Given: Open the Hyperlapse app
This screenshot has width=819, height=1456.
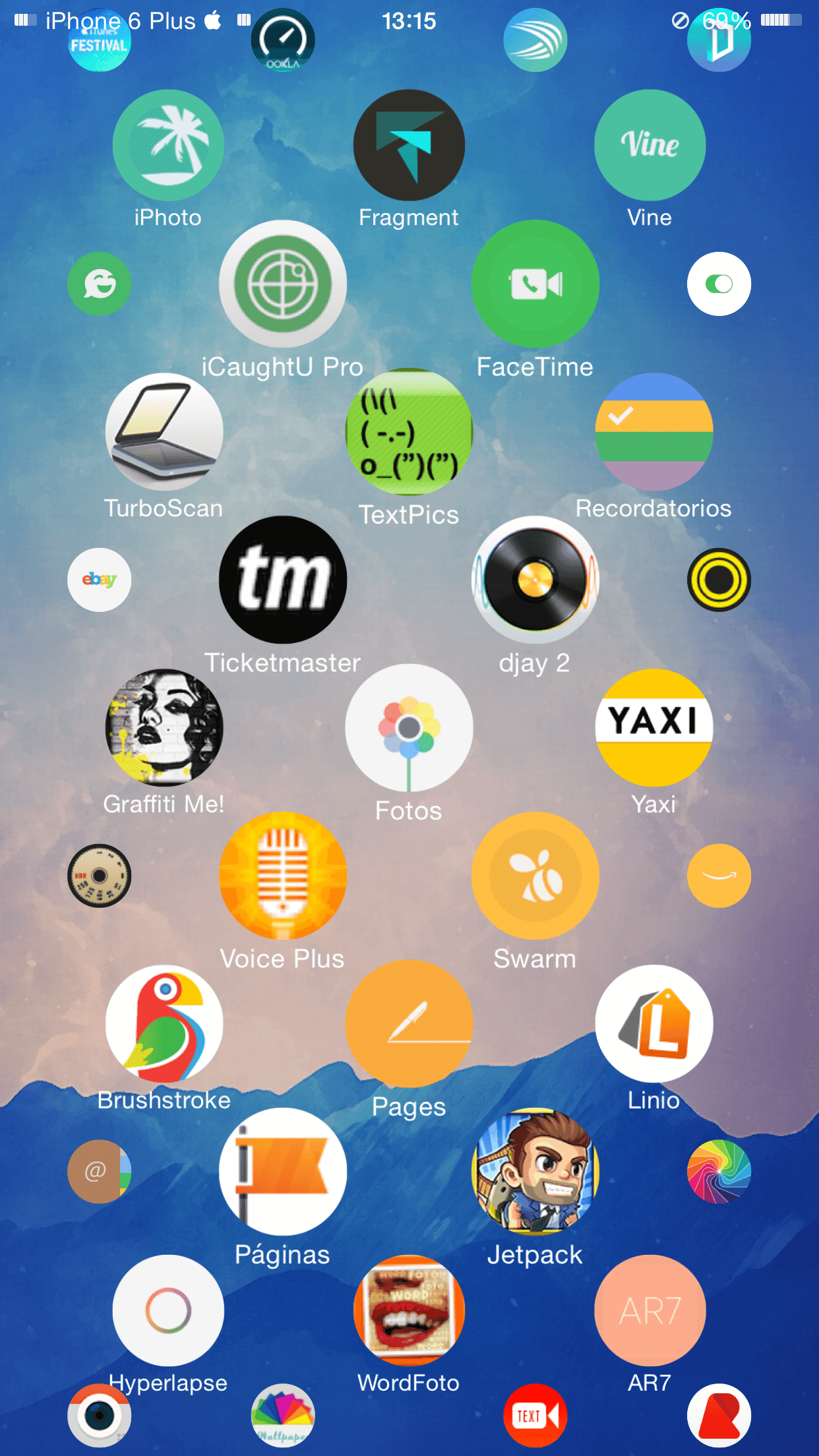Looking at the screenshot, I should (168, 1310).
